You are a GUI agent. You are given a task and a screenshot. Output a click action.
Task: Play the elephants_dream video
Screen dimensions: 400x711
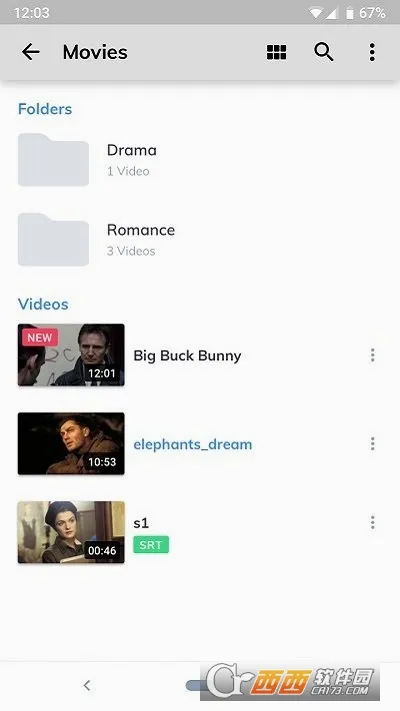[192, 444]
